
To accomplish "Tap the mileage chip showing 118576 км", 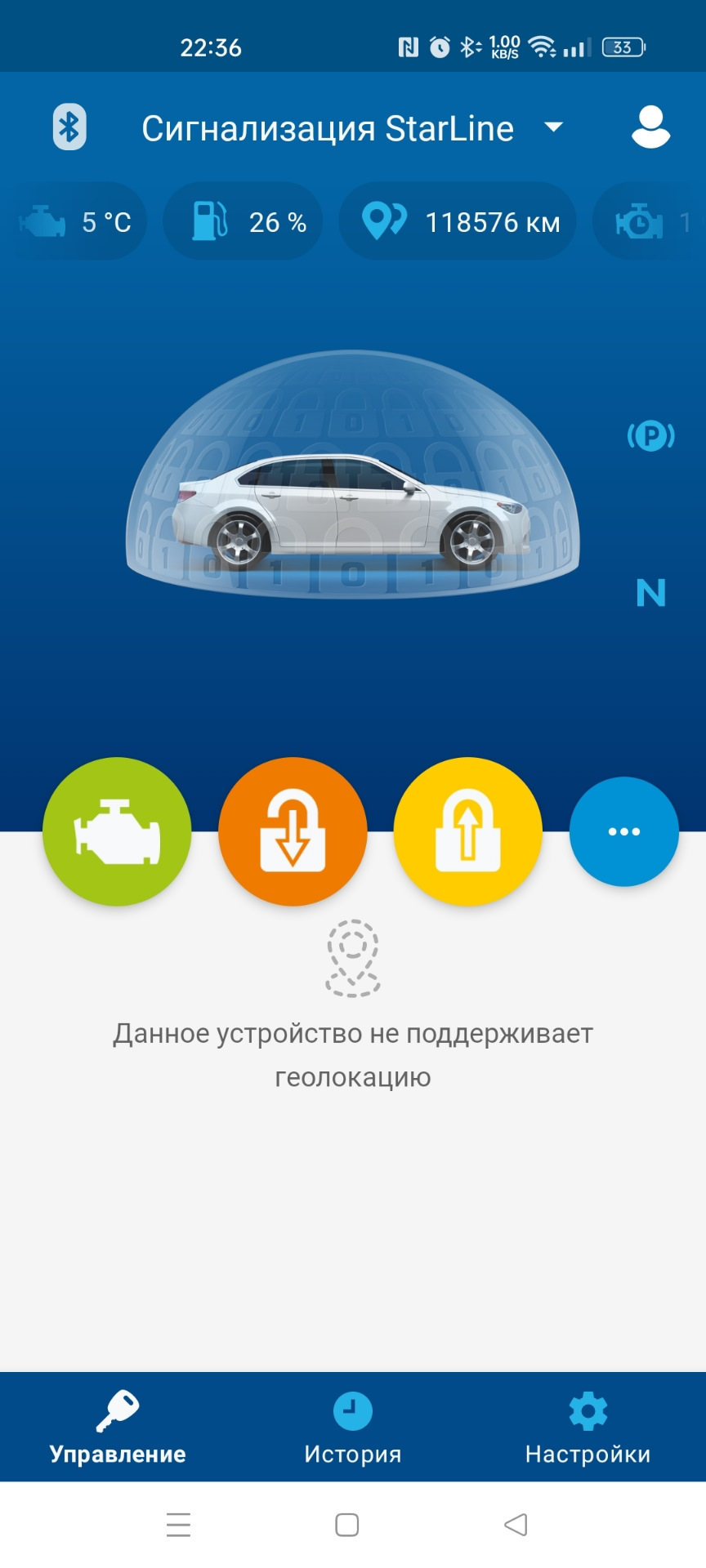I will pyautogui.click(x=458, y=220).
